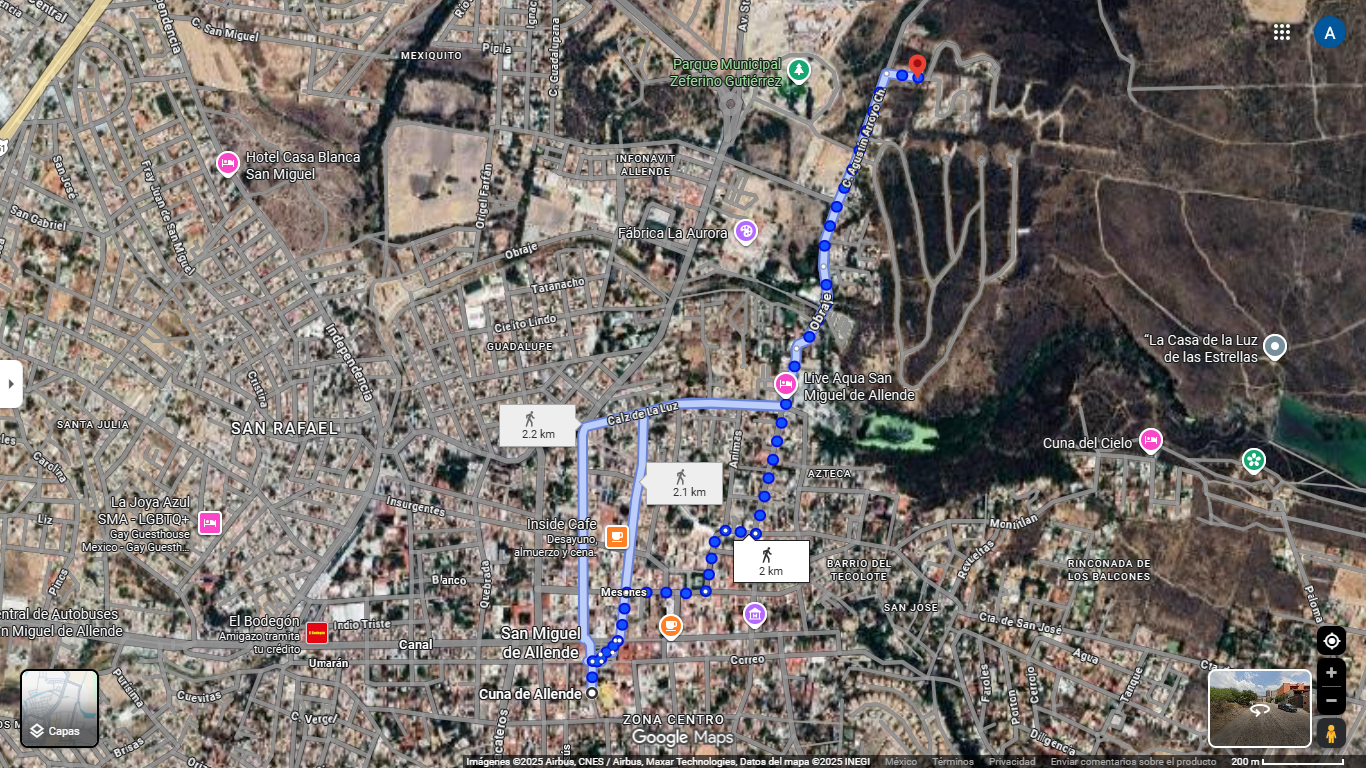1366x768 pixels.
Task: Zoom in on the map
Action: [x=1331, y=673]
